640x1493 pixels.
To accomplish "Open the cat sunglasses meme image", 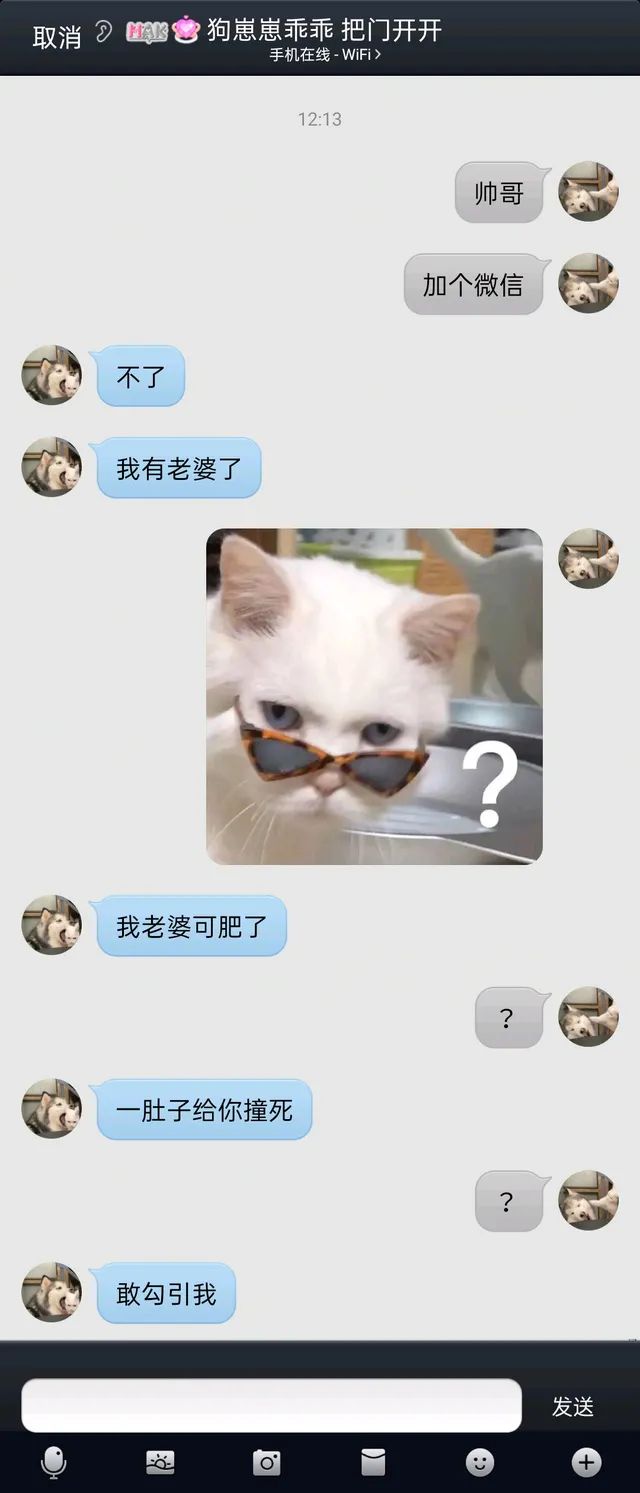I will tap(374, 696).
